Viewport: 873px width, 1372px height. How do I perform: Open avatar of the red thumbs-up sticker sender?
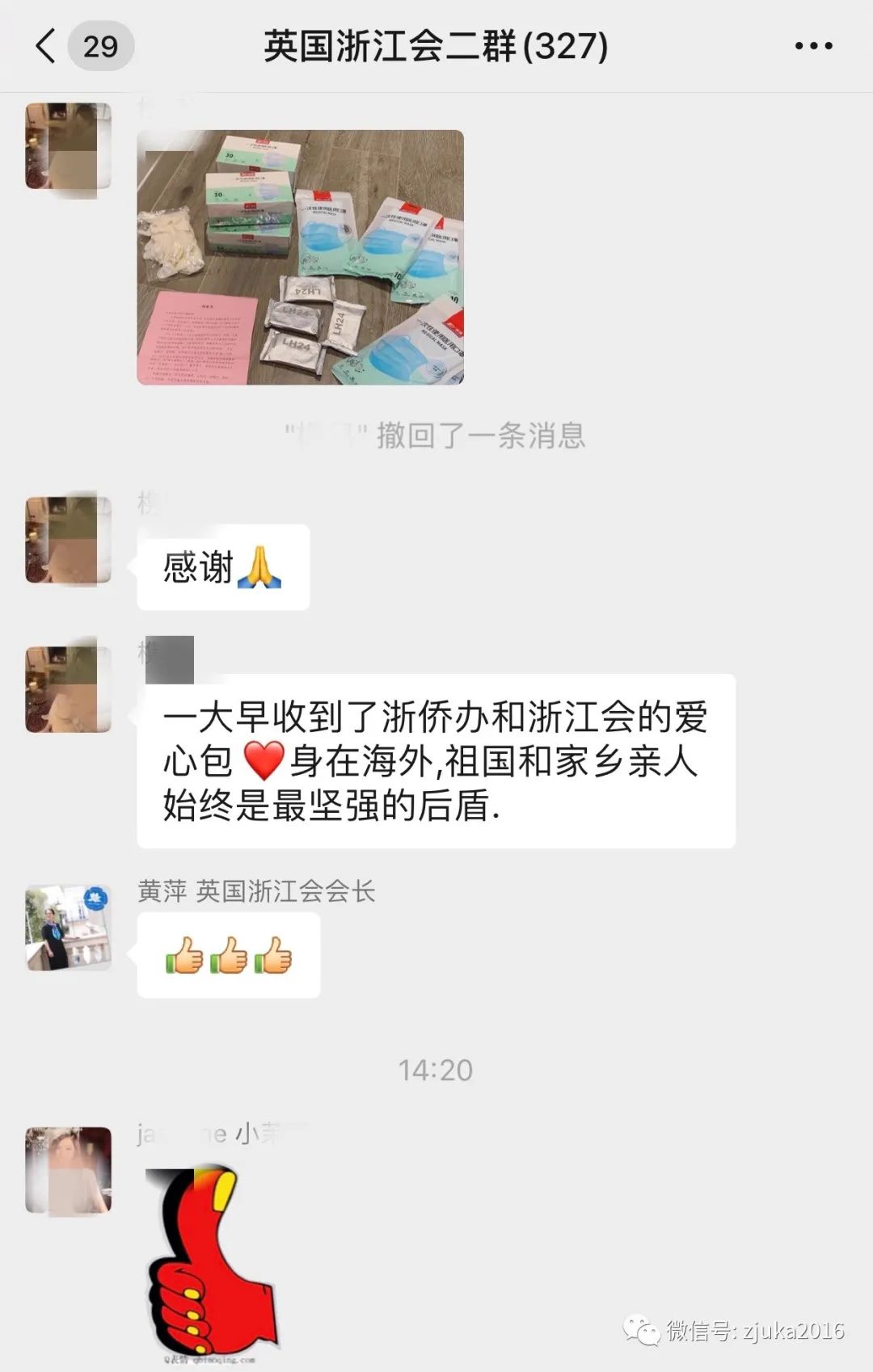click(68, 1170)
